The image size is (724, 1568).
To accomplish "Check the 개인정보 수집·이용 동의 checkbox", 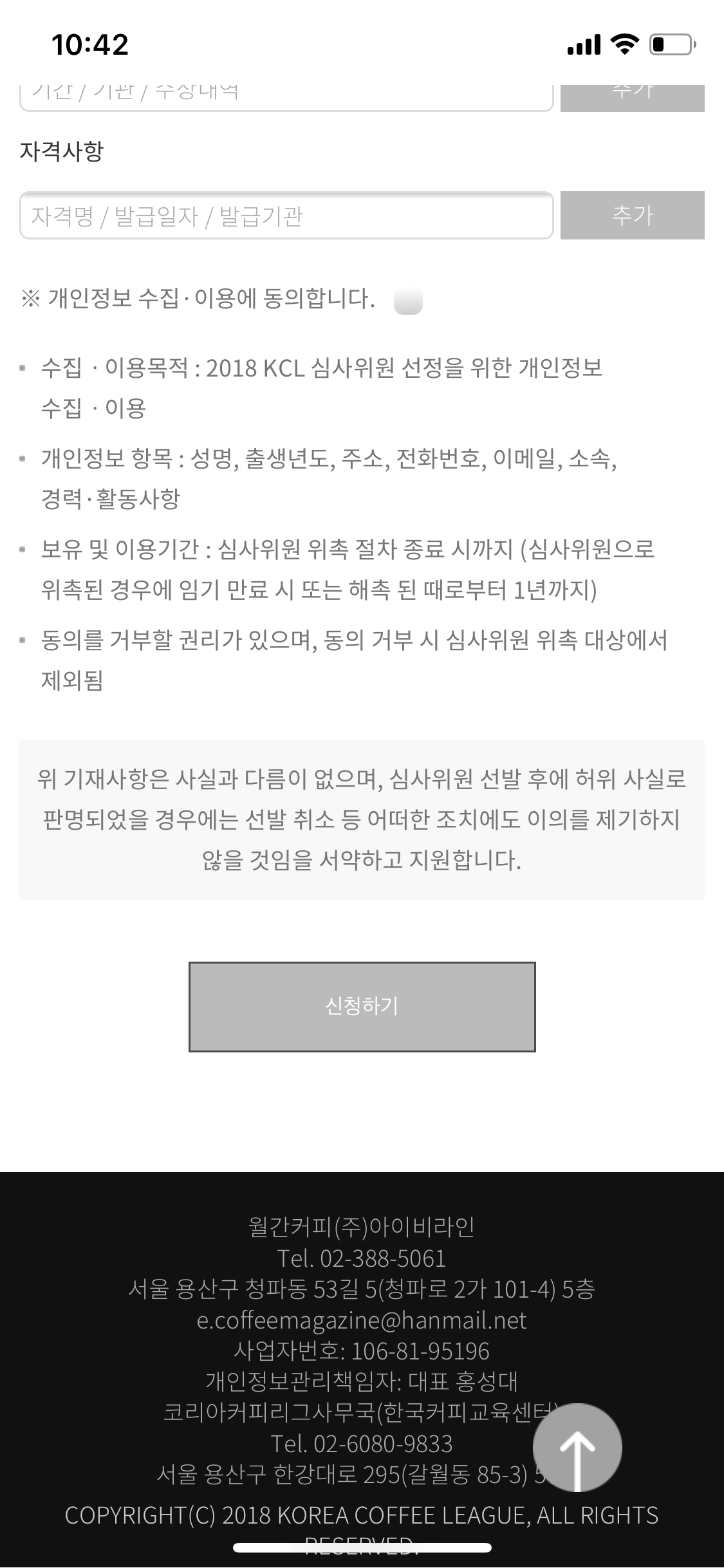I will tap(408, 301).
